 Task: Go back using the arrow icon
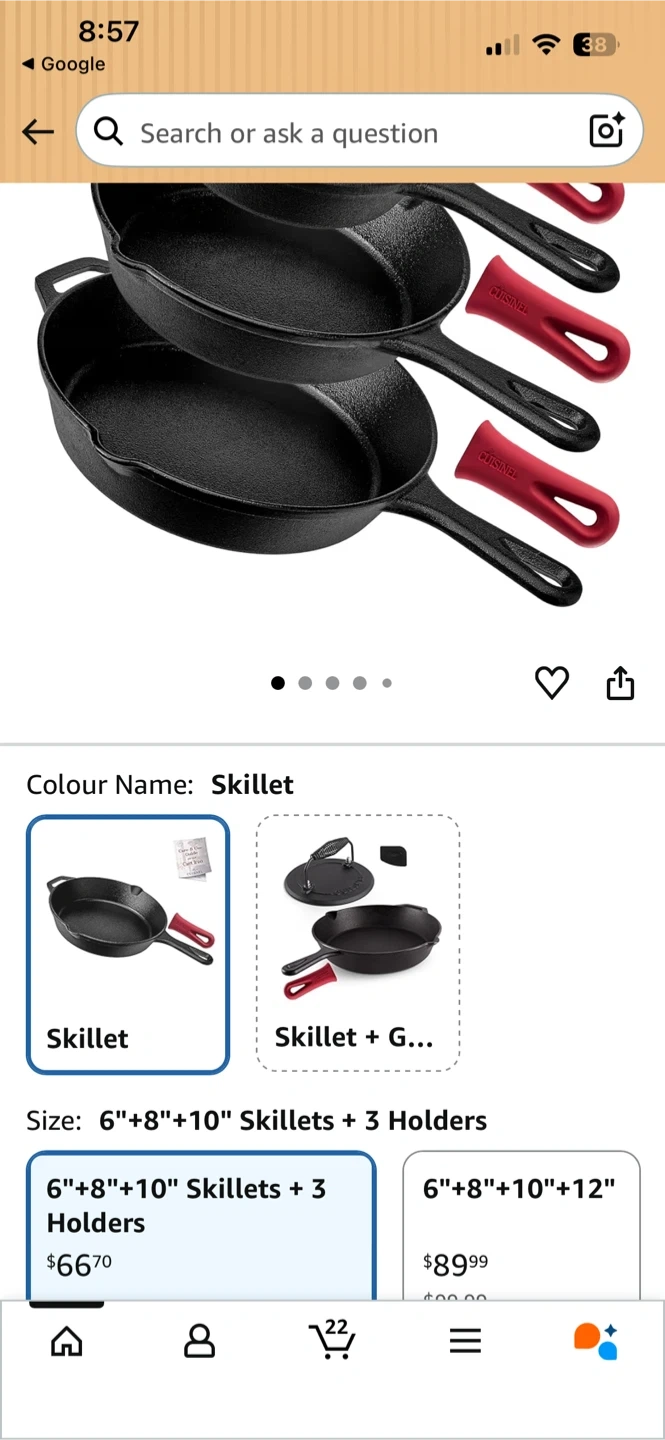[x=38, y=131]
